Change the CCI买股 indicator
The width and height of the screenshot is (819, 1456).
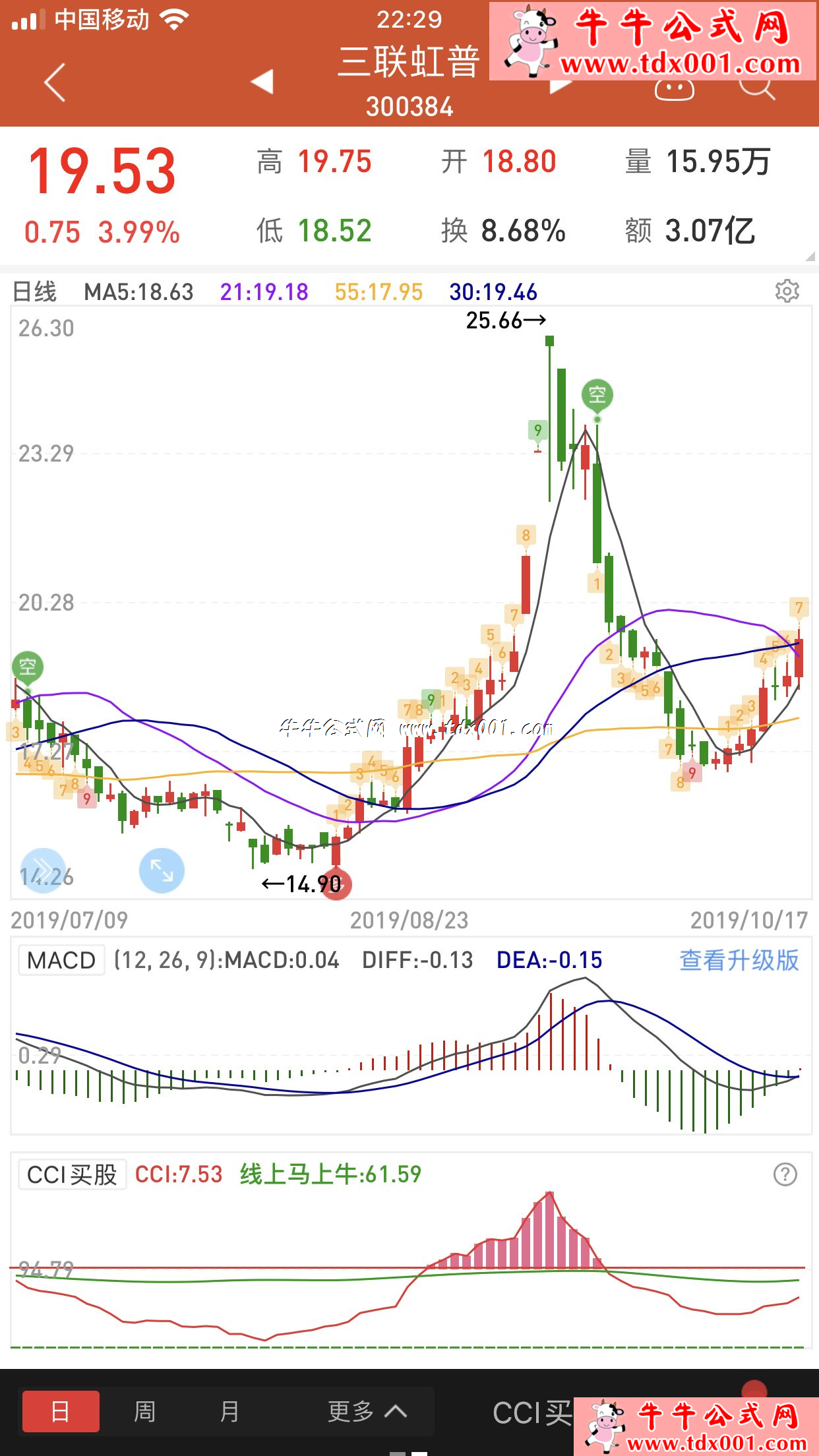tap(72, 1174)
